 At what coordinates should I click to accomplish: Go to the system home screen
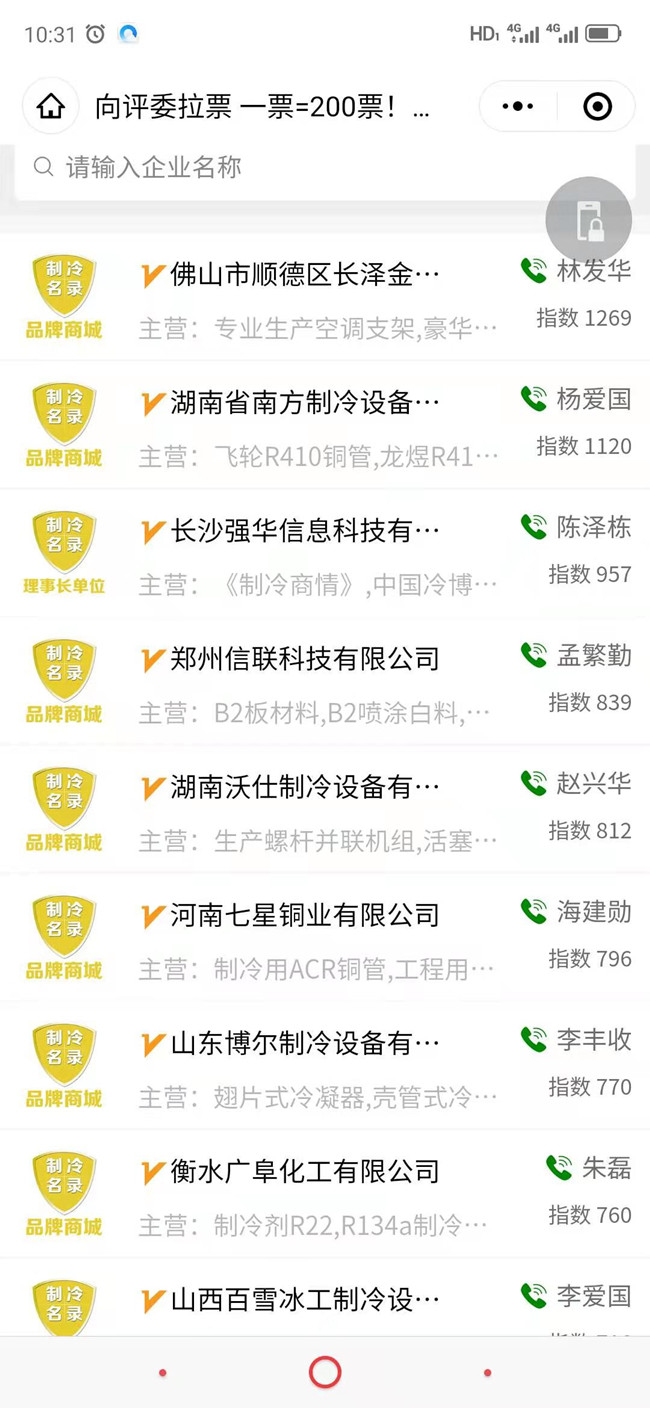tap(325, 1372)
